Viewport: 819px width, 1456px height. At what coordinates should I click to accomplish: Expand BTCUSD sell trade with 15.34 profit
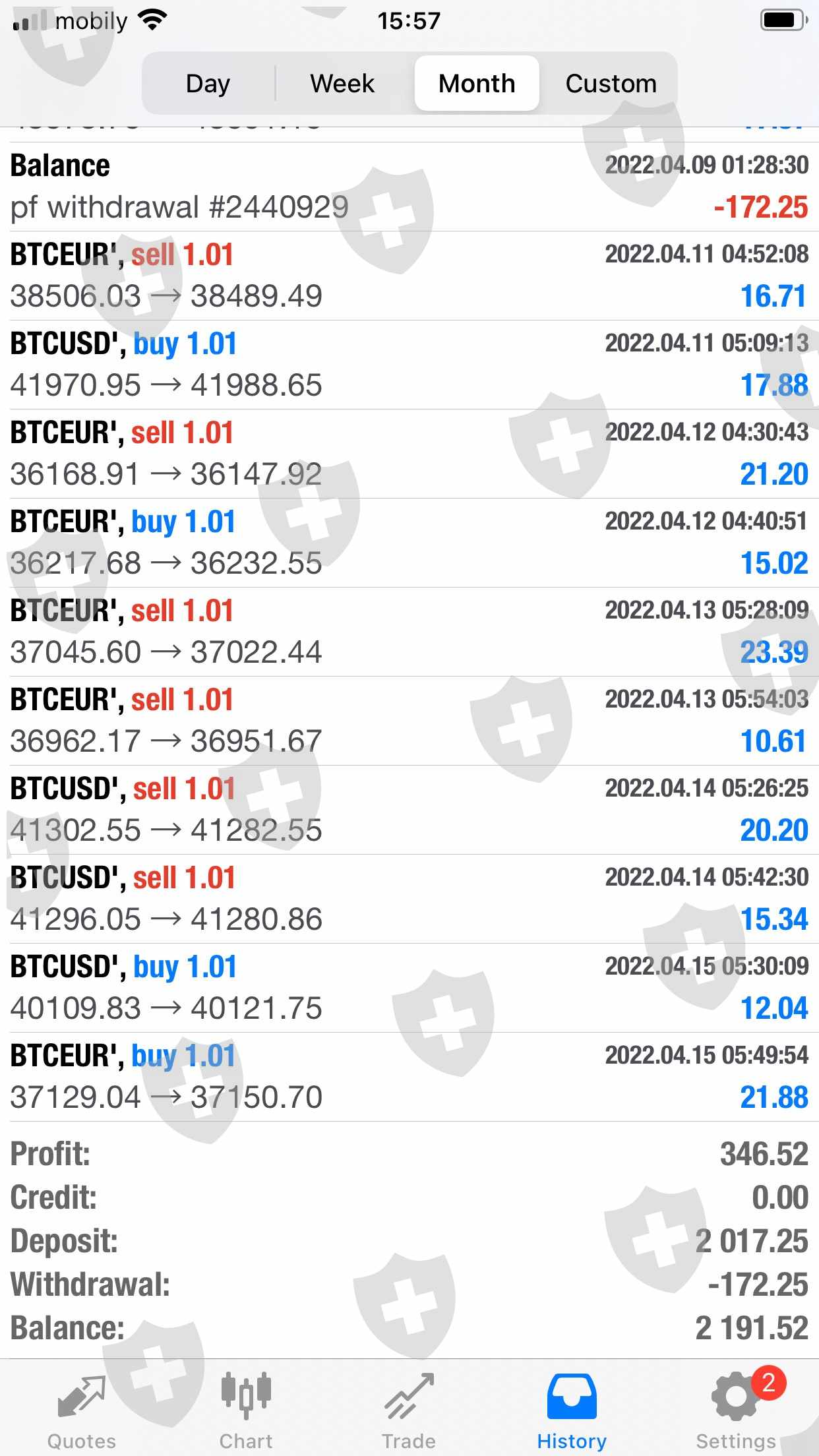409,899
